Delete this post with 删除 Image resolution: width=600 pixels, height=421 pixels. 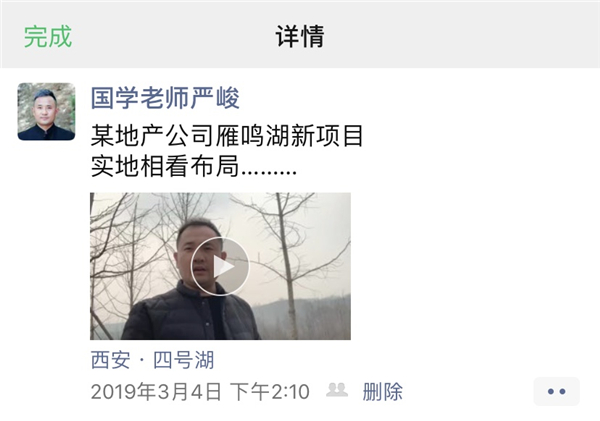click(382, 391)
